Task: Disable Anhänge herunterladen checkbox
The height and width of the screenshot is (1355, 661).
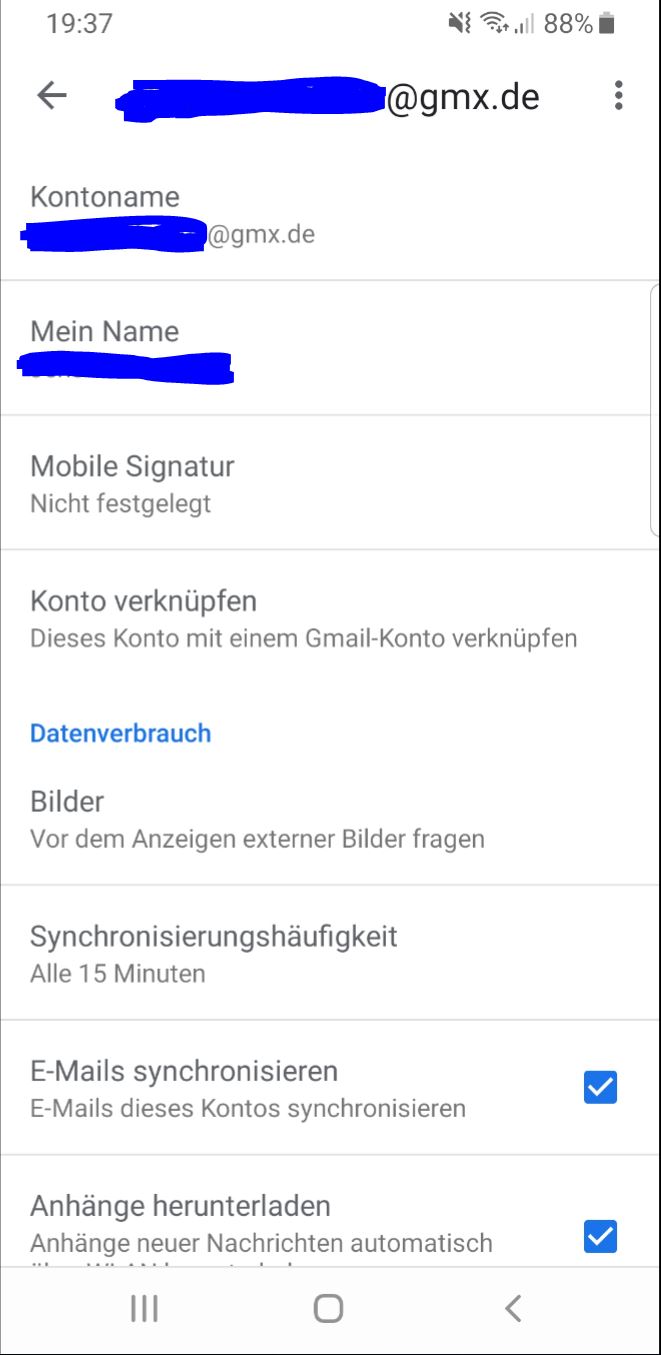Action: pyautogui.click(x=600, y=1237)
